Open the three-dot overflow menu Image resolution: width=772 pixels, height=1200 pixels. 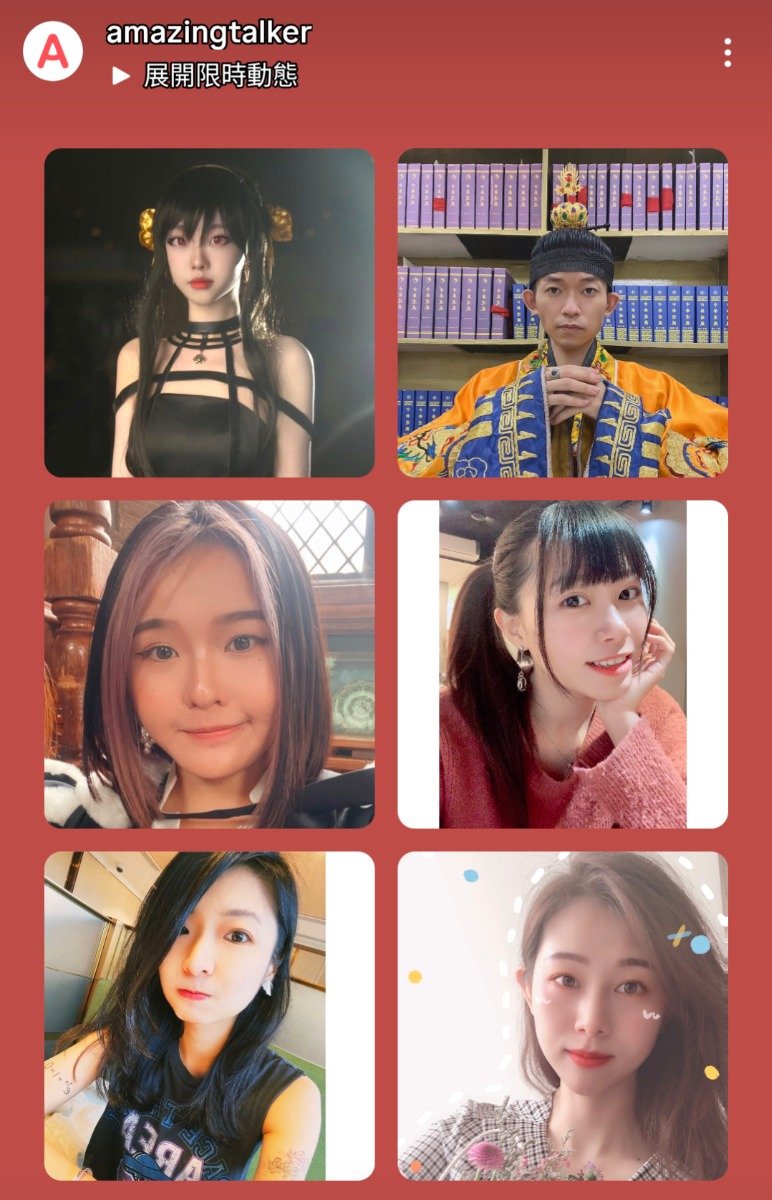727,53
